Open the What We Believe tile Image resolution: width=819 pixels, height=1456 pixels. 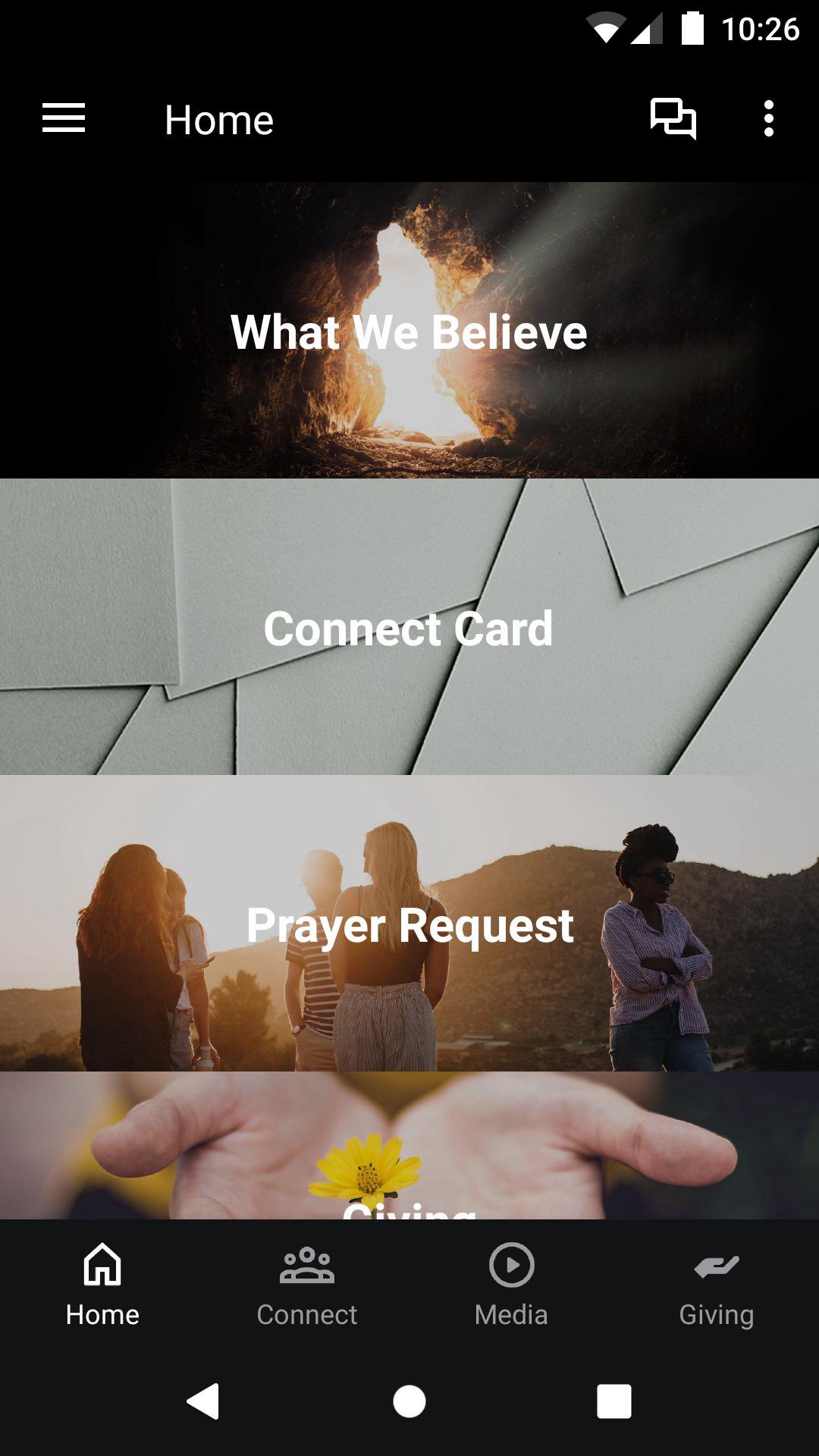[x=409, y=331]
